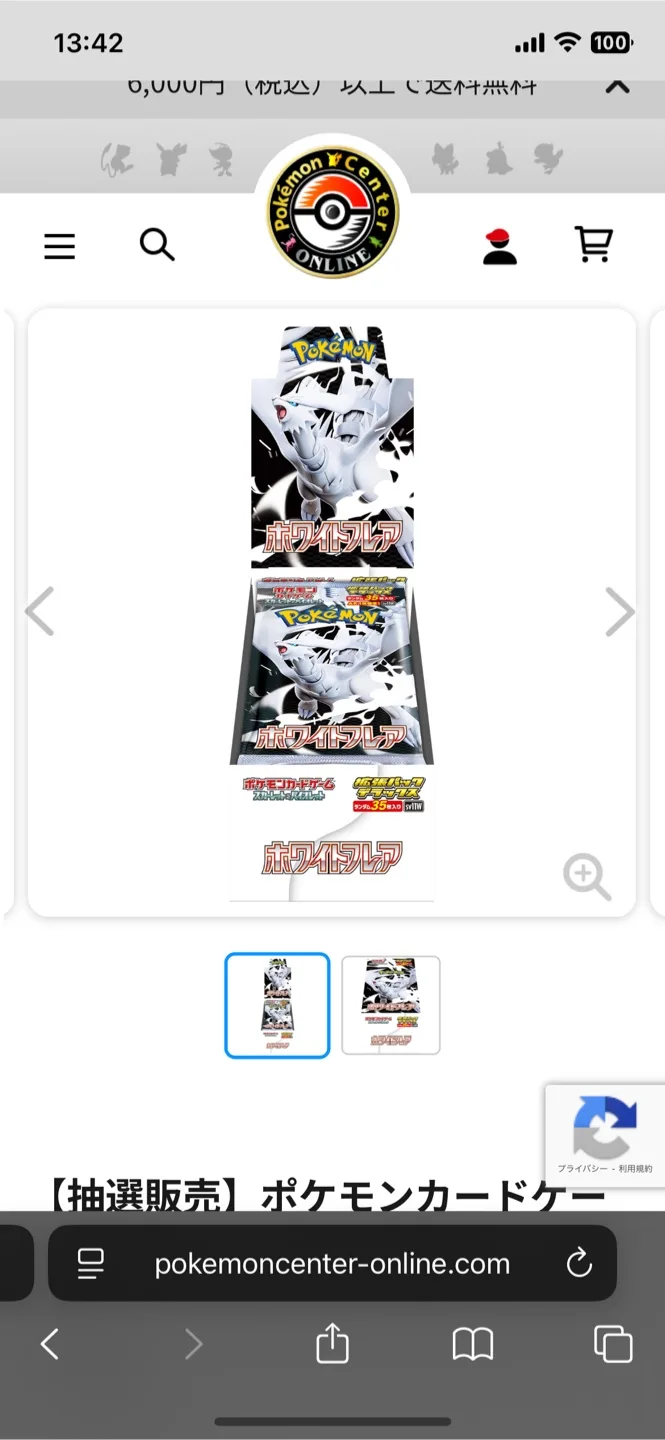Show all open tabs
Viewport: 665px width, 1440px height.
pyautogui.click(x=613, y=1345)
